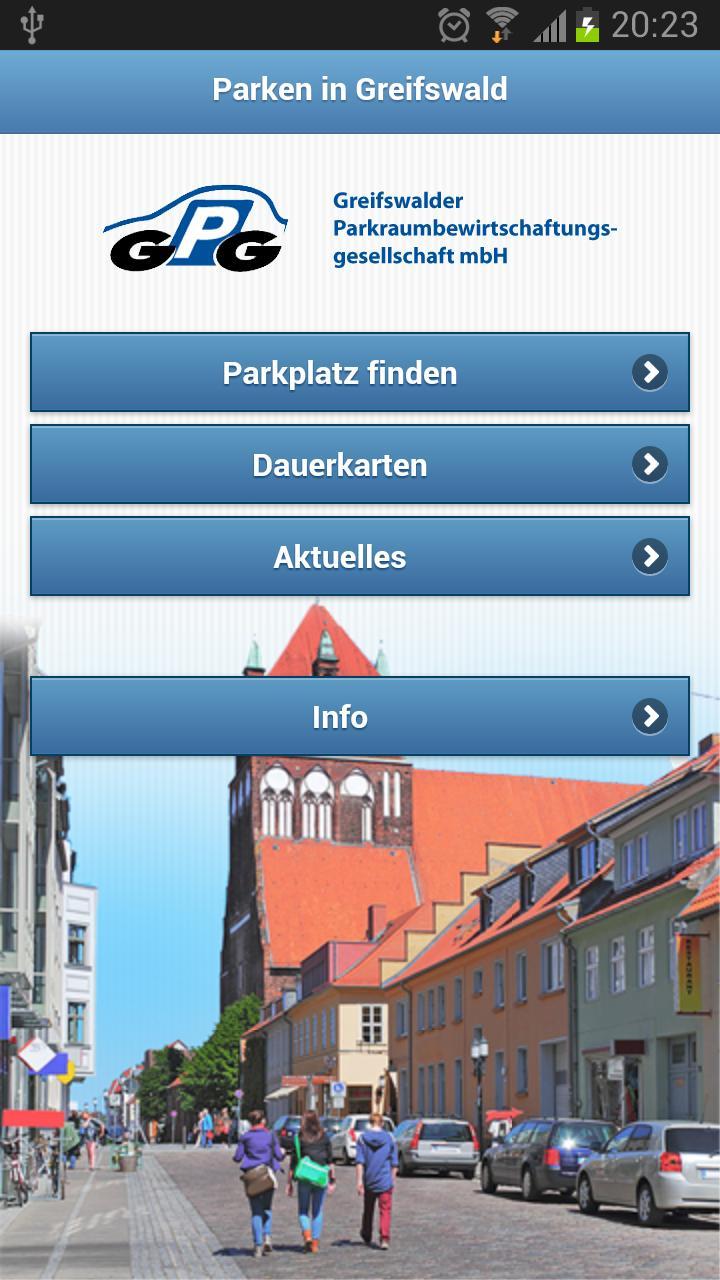Open the Dauerkarten section
The image size is (720, 1280).
340,464
